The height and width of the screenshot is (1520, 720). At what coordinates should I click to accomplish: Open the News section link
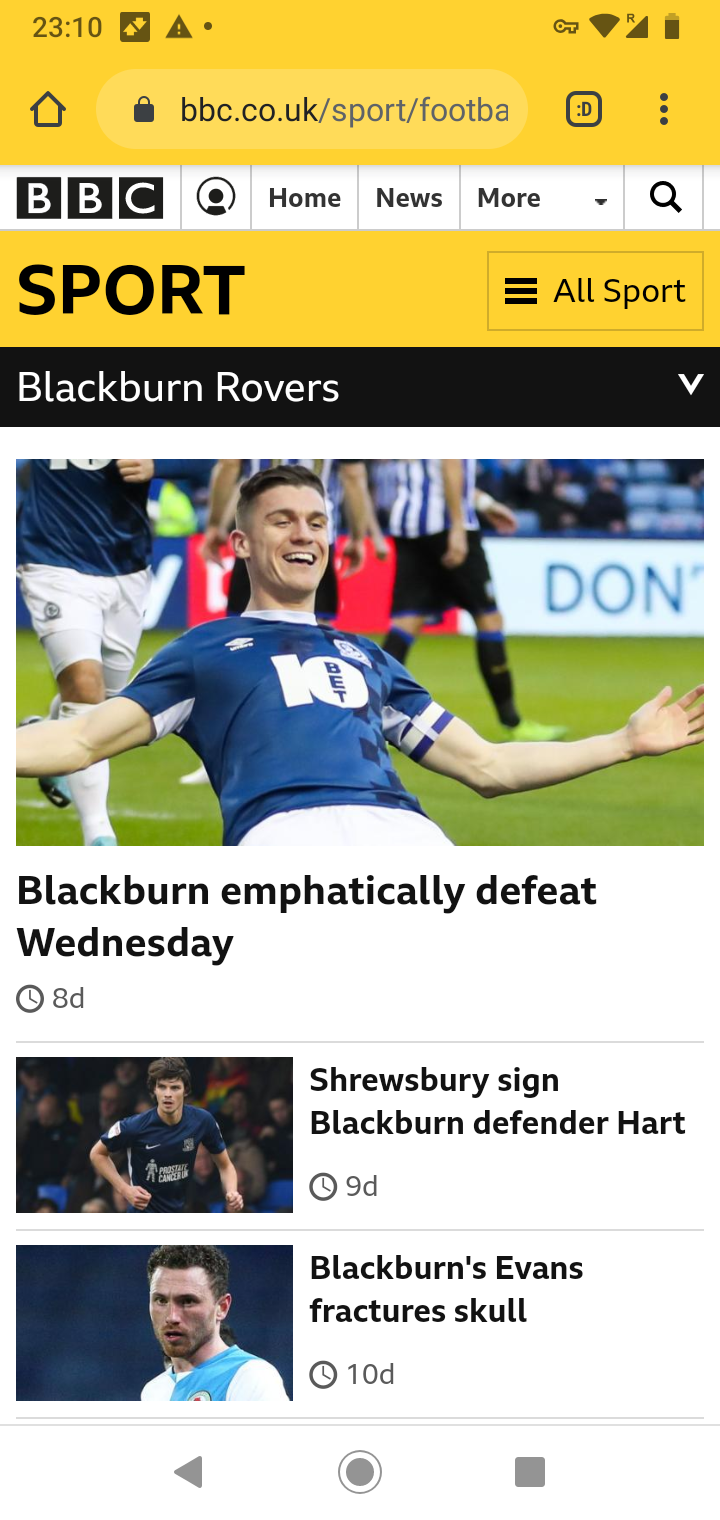pyautogui.click(x=409, y=198)
